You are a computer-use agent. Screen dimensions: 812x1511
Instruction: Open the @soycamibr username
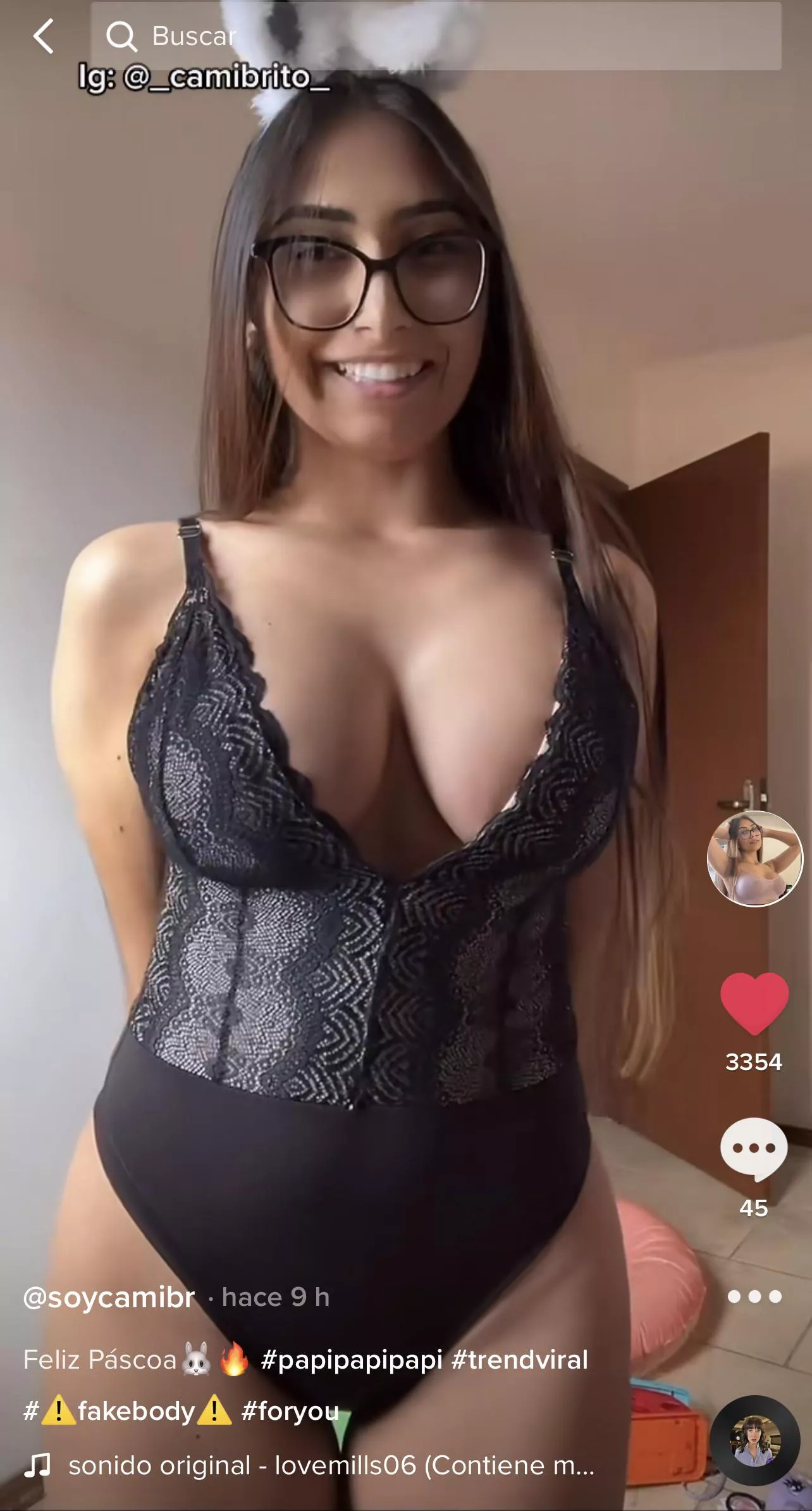[x=109, y=1298]
